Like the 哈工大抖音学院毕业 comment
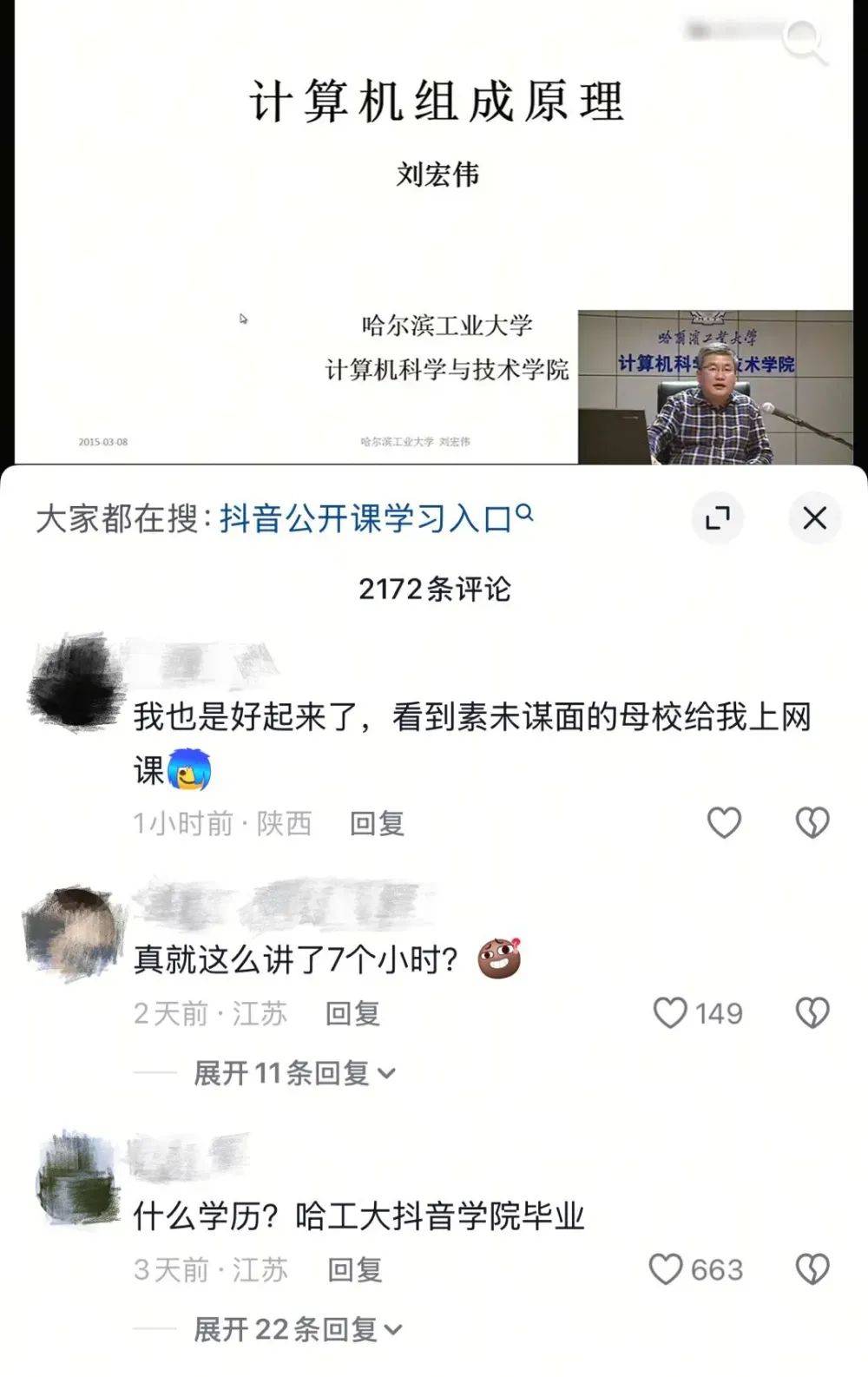The width and height of the screenshot is (868, 1377). pos(667,1269)
